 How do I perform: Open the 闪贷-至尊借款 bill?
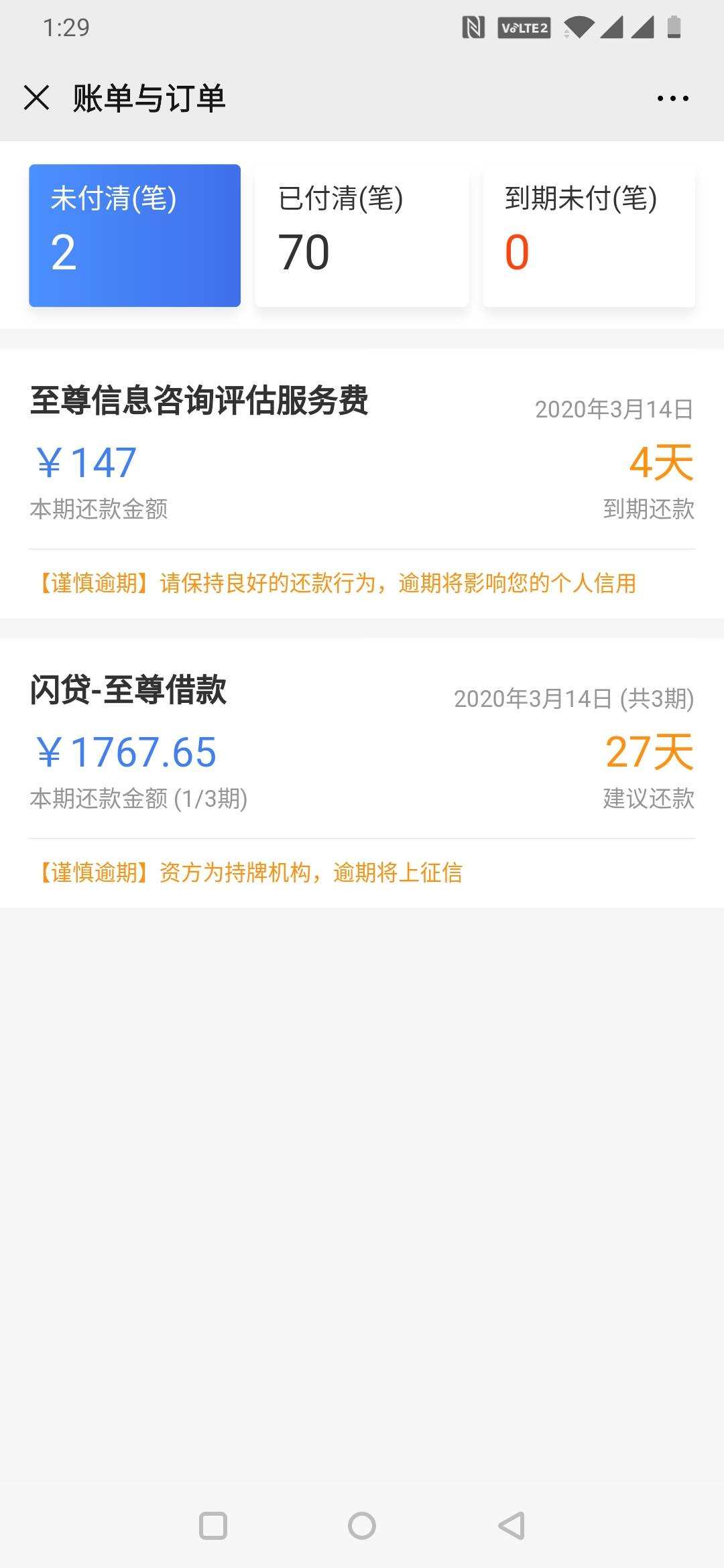click(362, 773)
